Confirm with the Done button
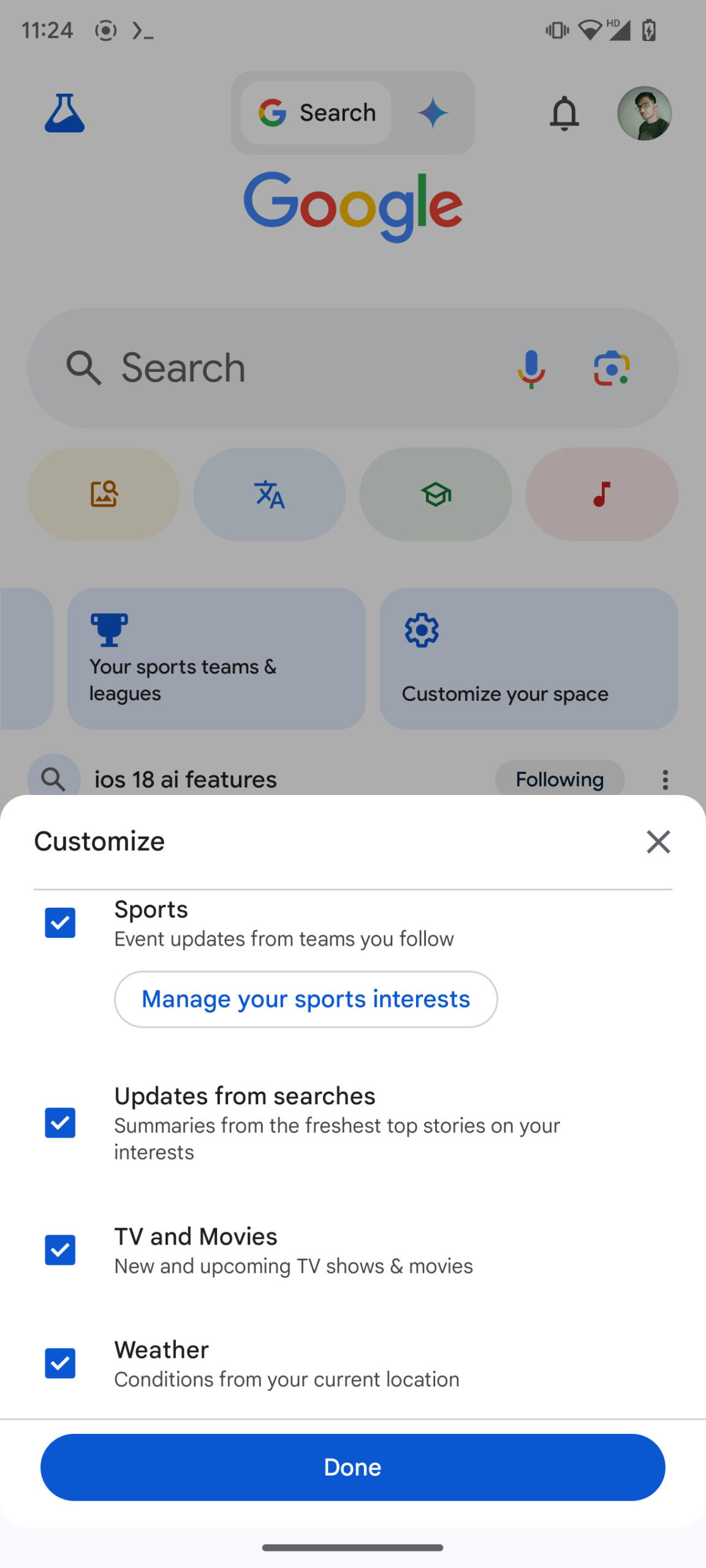Screen dimensions: 706x1568 [353, 1467]
